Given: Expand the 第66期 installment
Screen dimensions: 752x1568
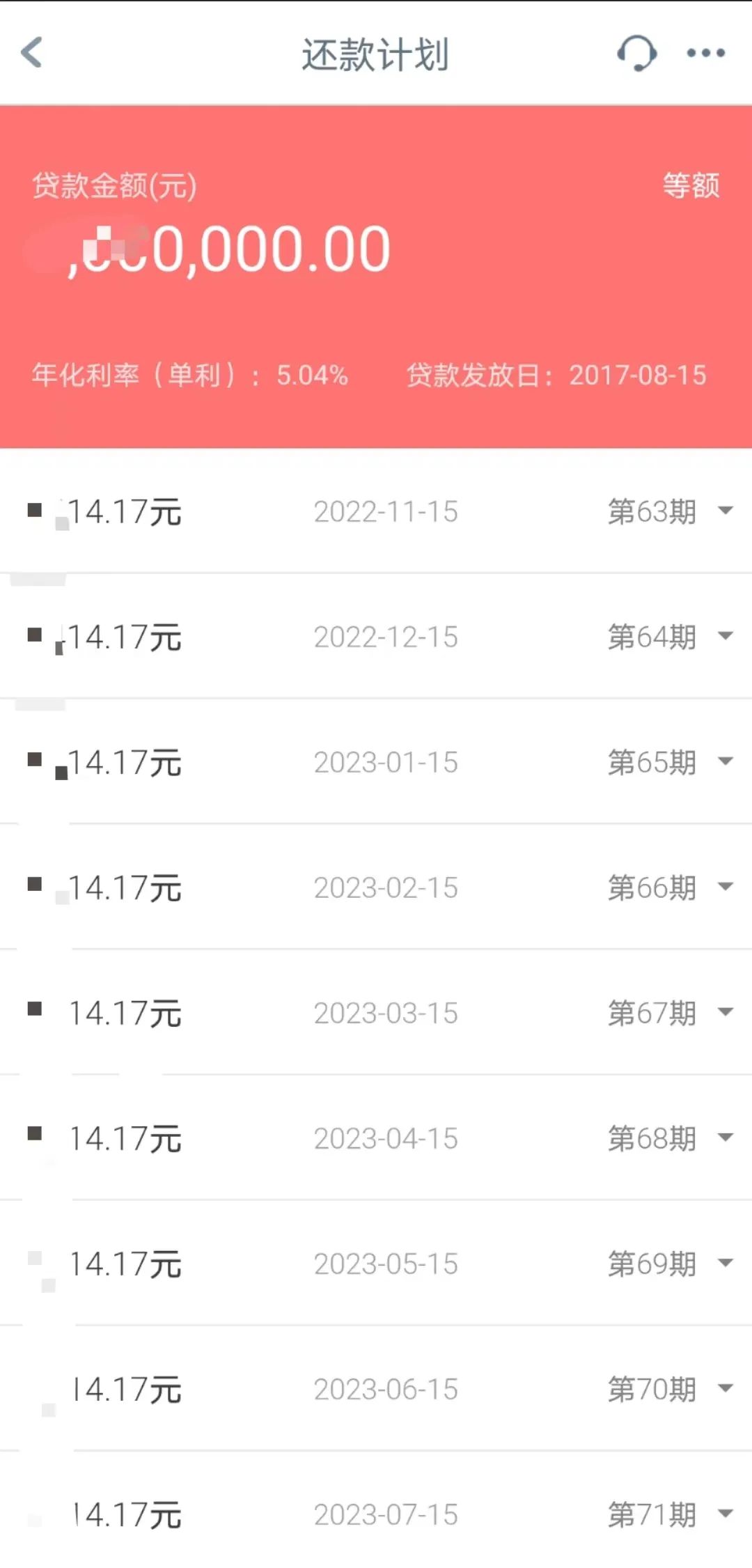Looking at the screenshot, I should pos(725,887).
